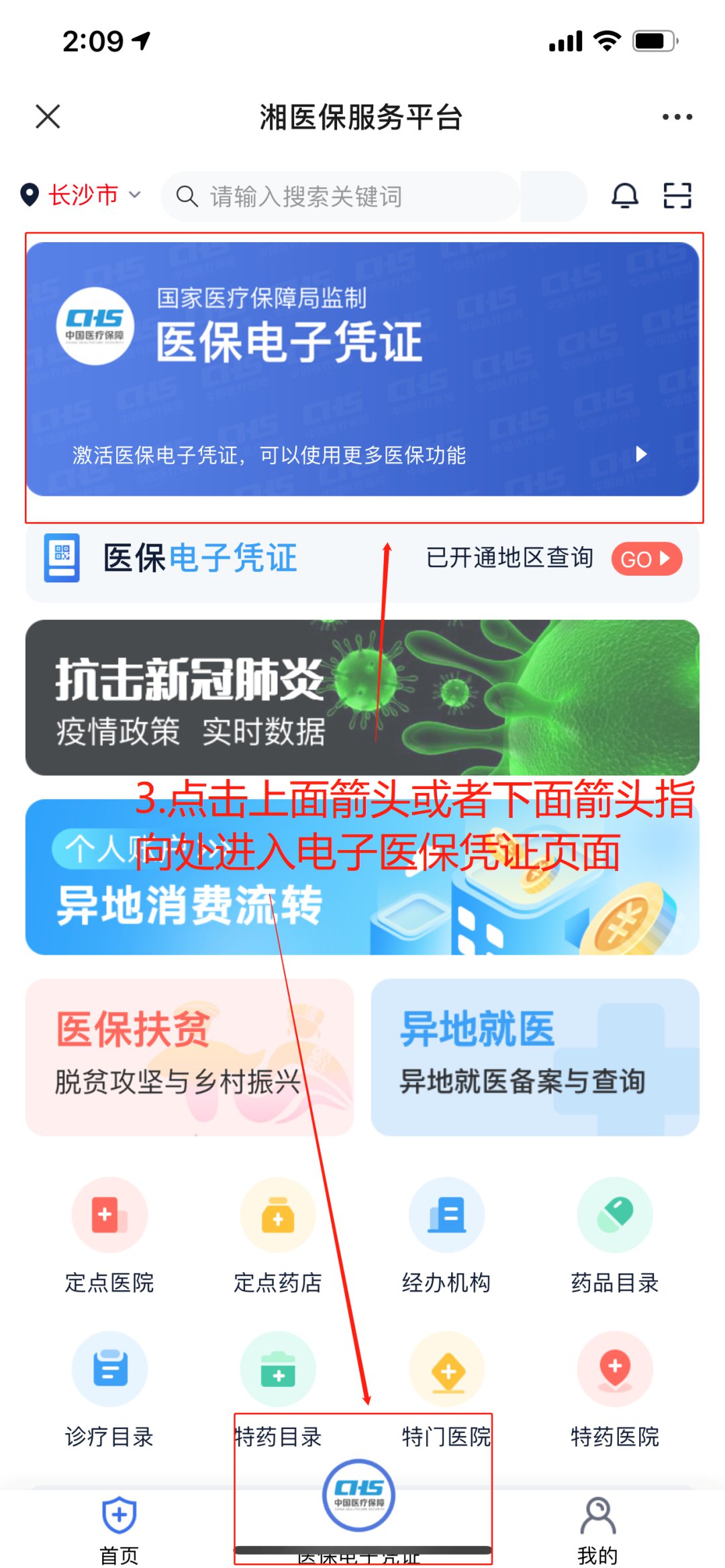Open 经办机构 lookup
This screenshot has width=725, height=1568.
446,1235
